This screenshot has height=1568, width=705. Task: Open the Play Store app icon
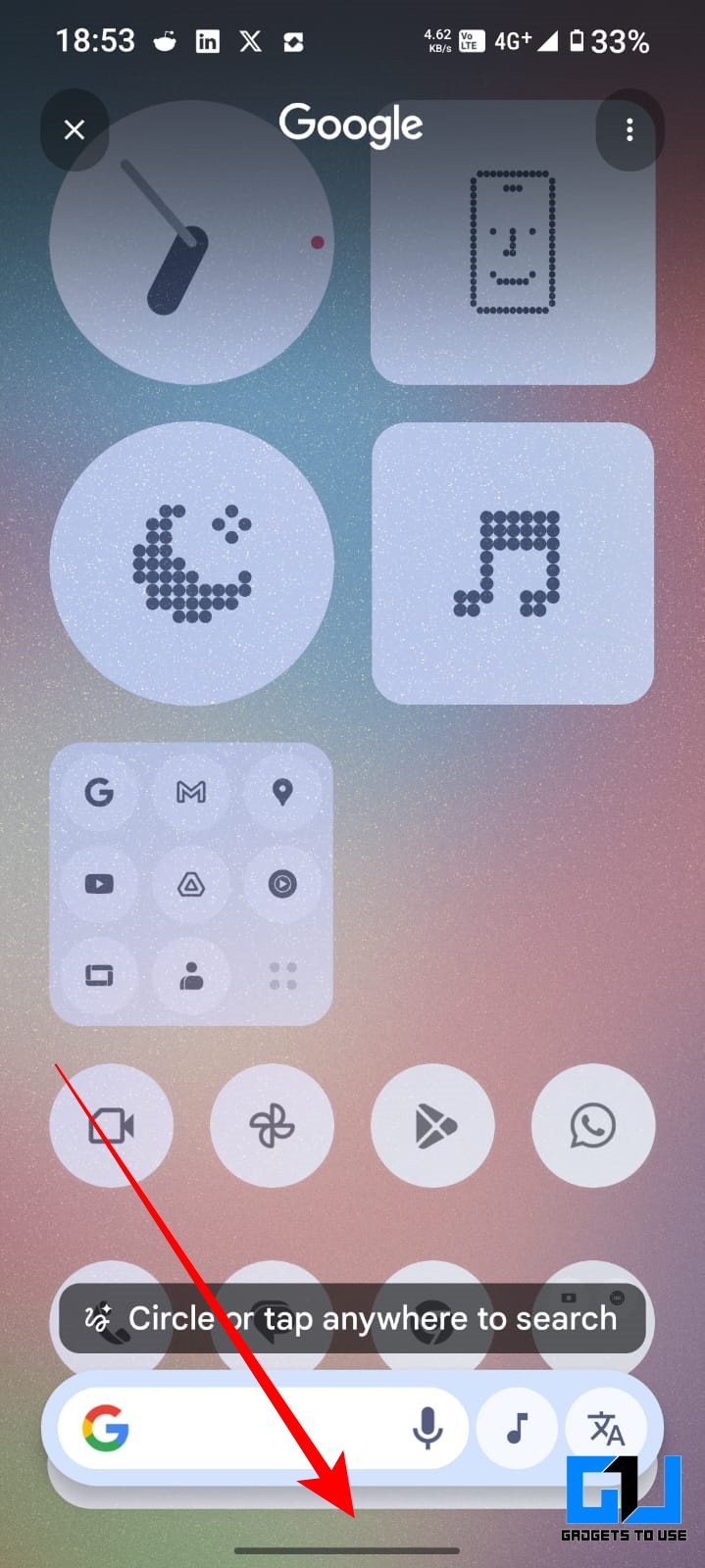tap(432, 1126)
